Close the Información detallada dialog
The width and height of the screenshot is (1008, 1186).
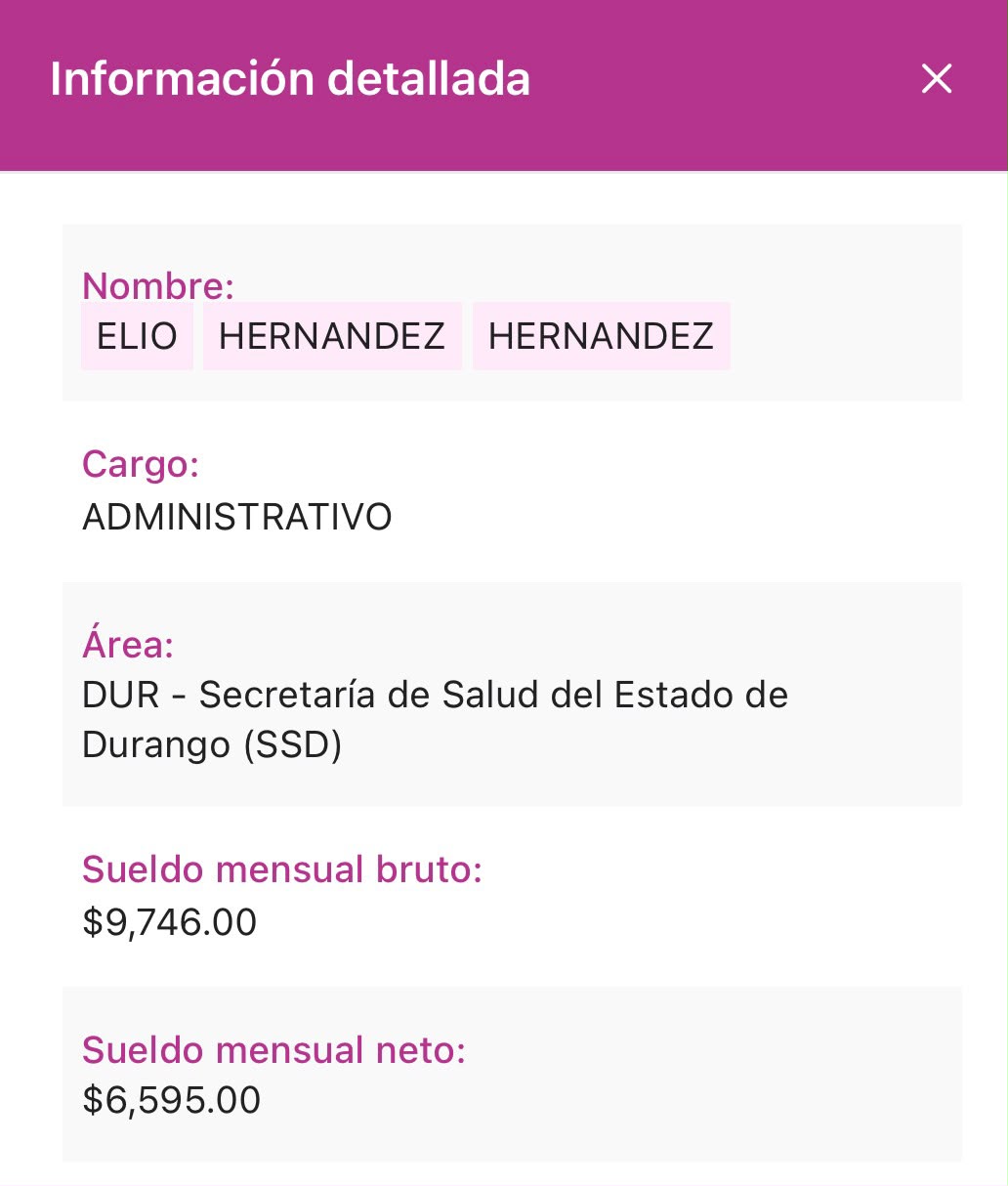[937, 79]
